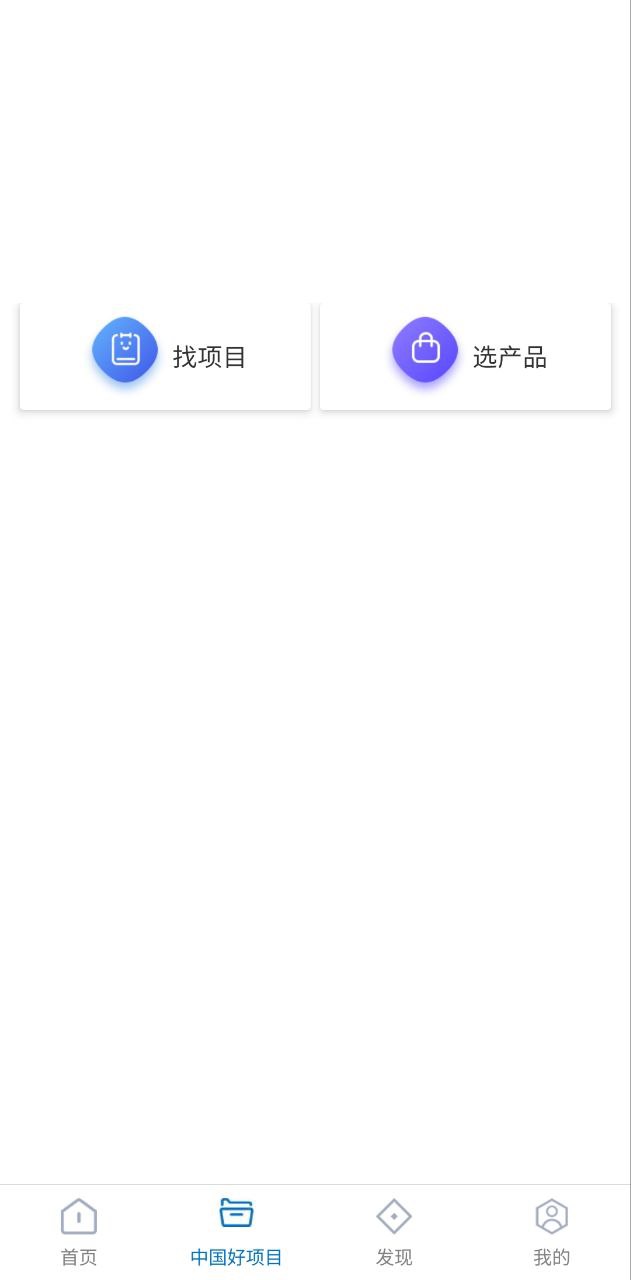Go to the 发现 tab
The image size is (631, 1280).
[394, 1232]
